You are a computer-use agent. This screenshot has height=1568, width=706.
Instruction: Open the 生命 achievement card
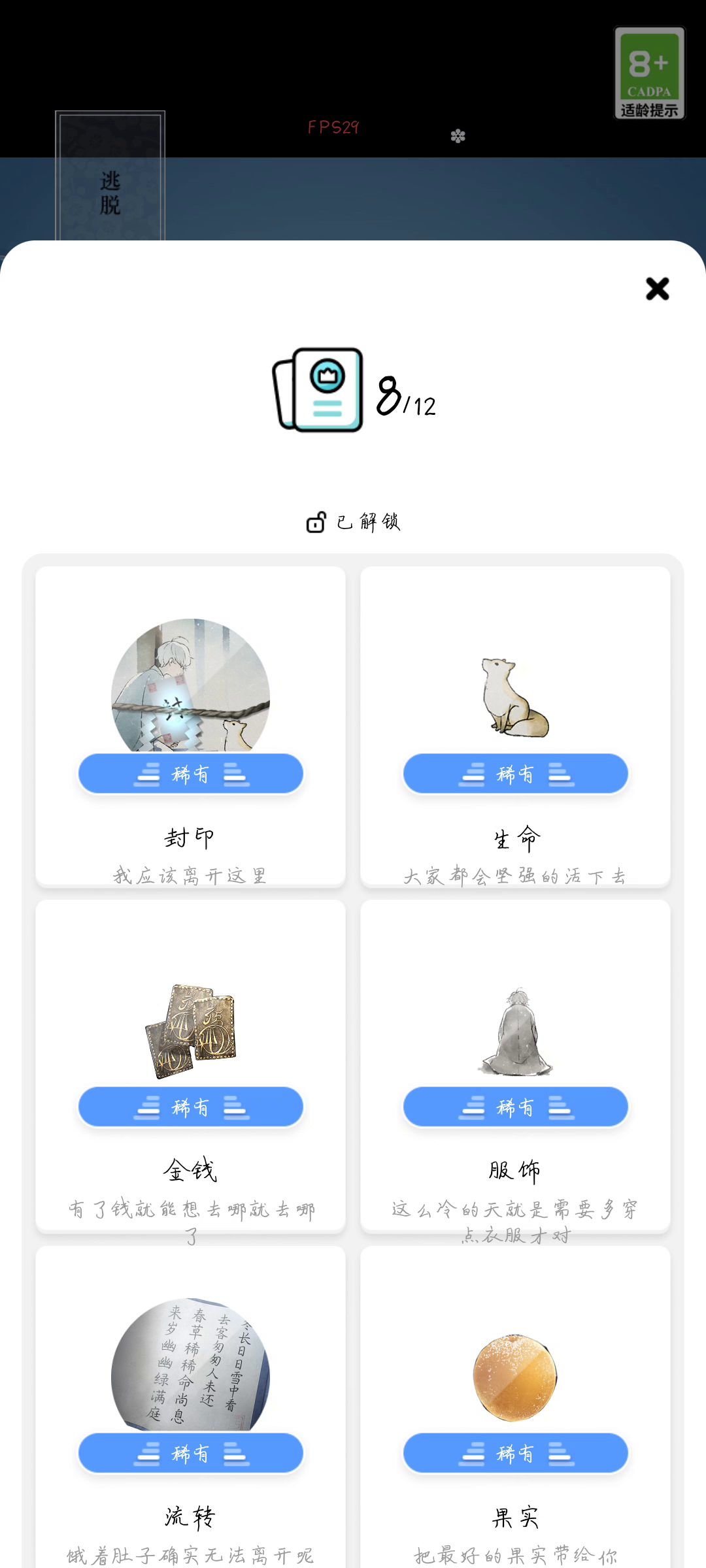(x=515, y=726)
